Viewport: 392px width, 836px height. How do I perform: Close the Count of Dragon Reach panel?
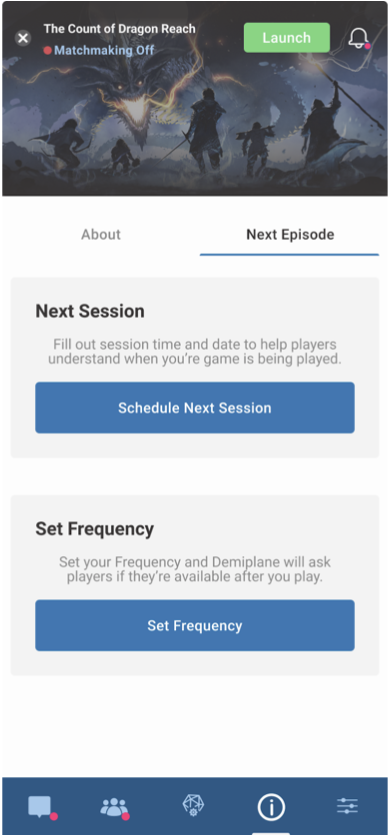22,38
